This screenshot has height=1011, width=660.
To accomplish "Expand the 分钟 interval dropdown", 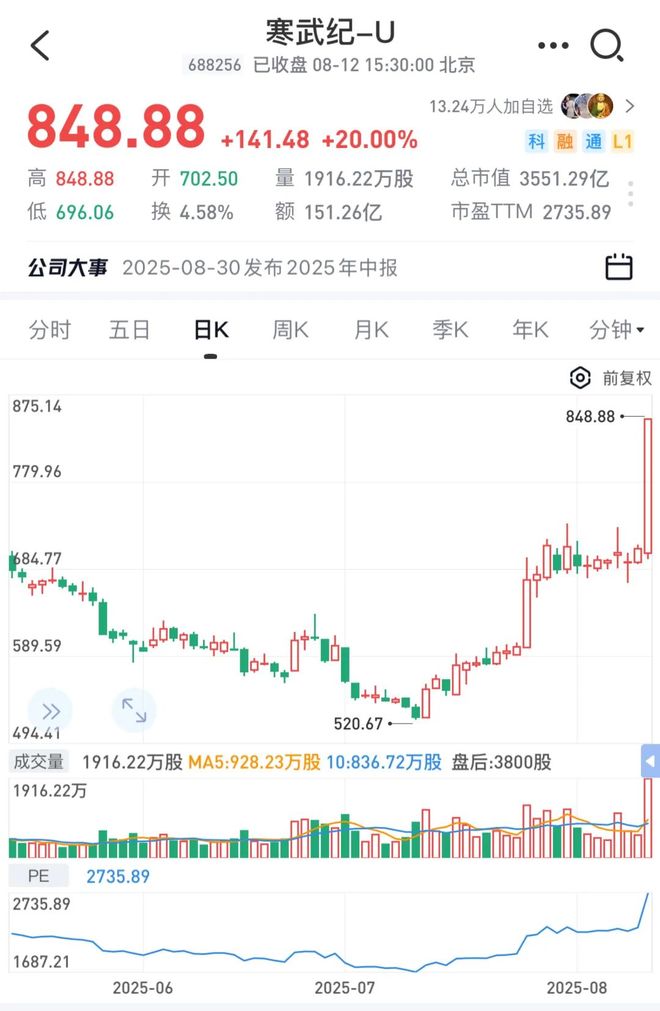I will point(616,330).
